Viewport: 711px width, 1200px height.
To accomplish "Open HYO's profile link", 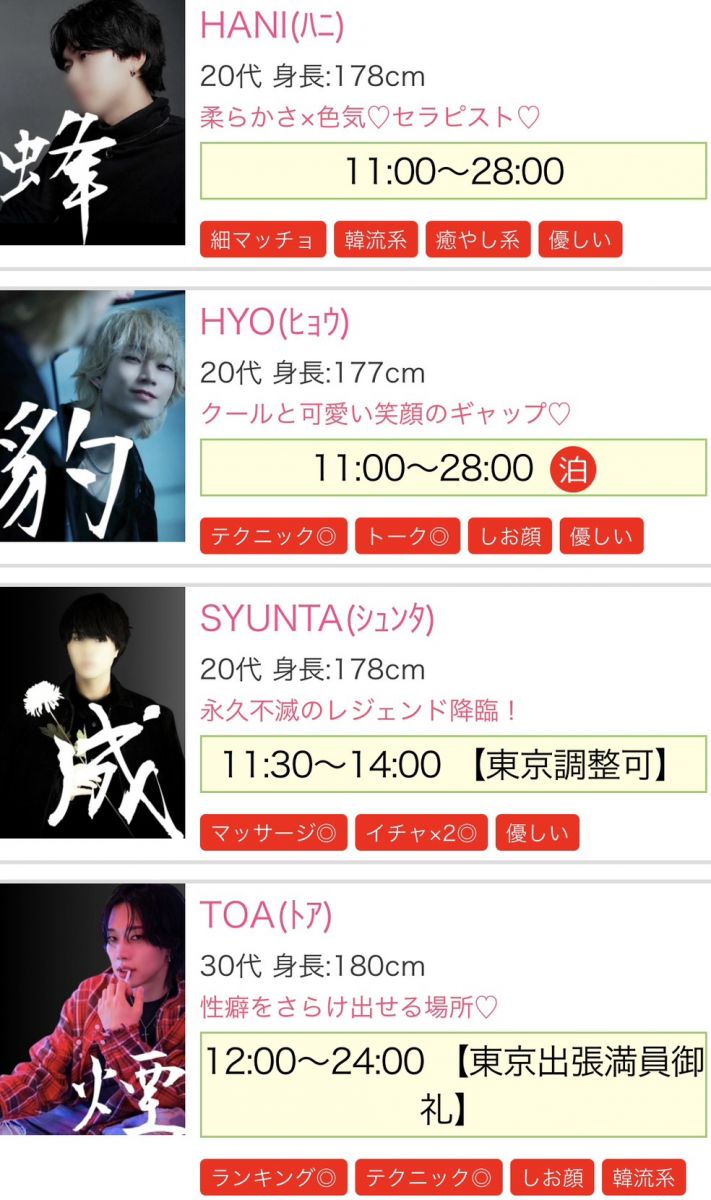I will [x=275, y=323].
